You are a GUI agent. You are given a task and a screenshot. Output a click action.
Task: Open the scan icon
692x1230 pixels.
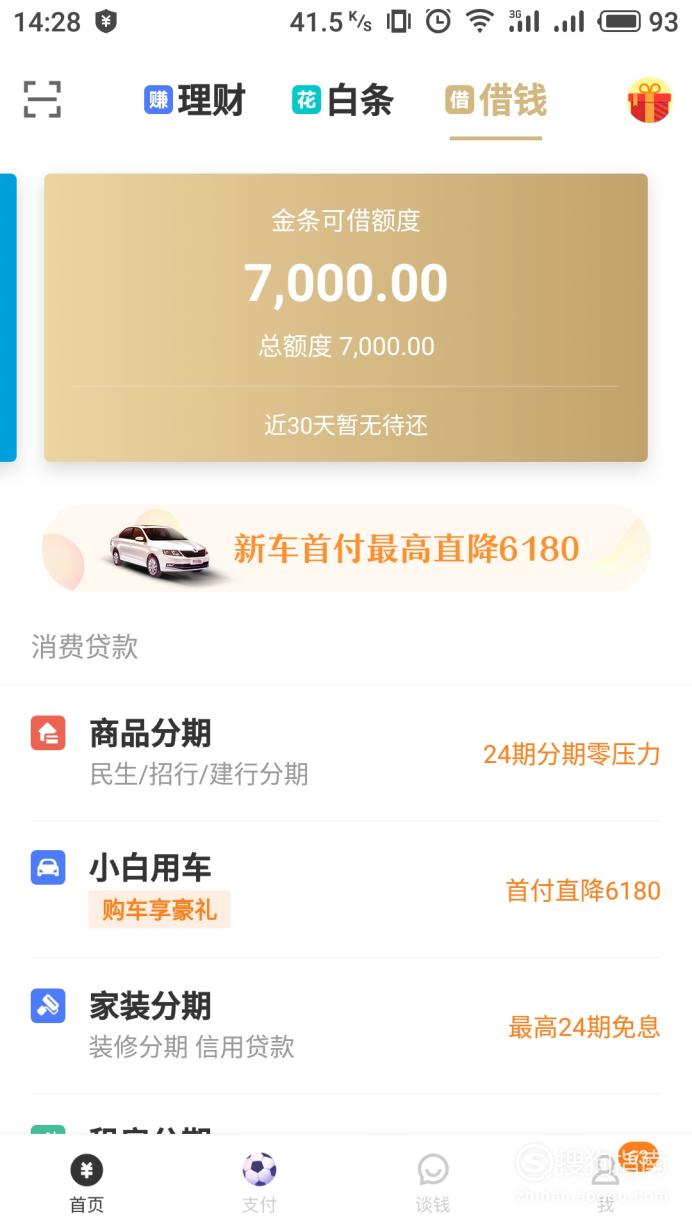[x=42, y=100]
